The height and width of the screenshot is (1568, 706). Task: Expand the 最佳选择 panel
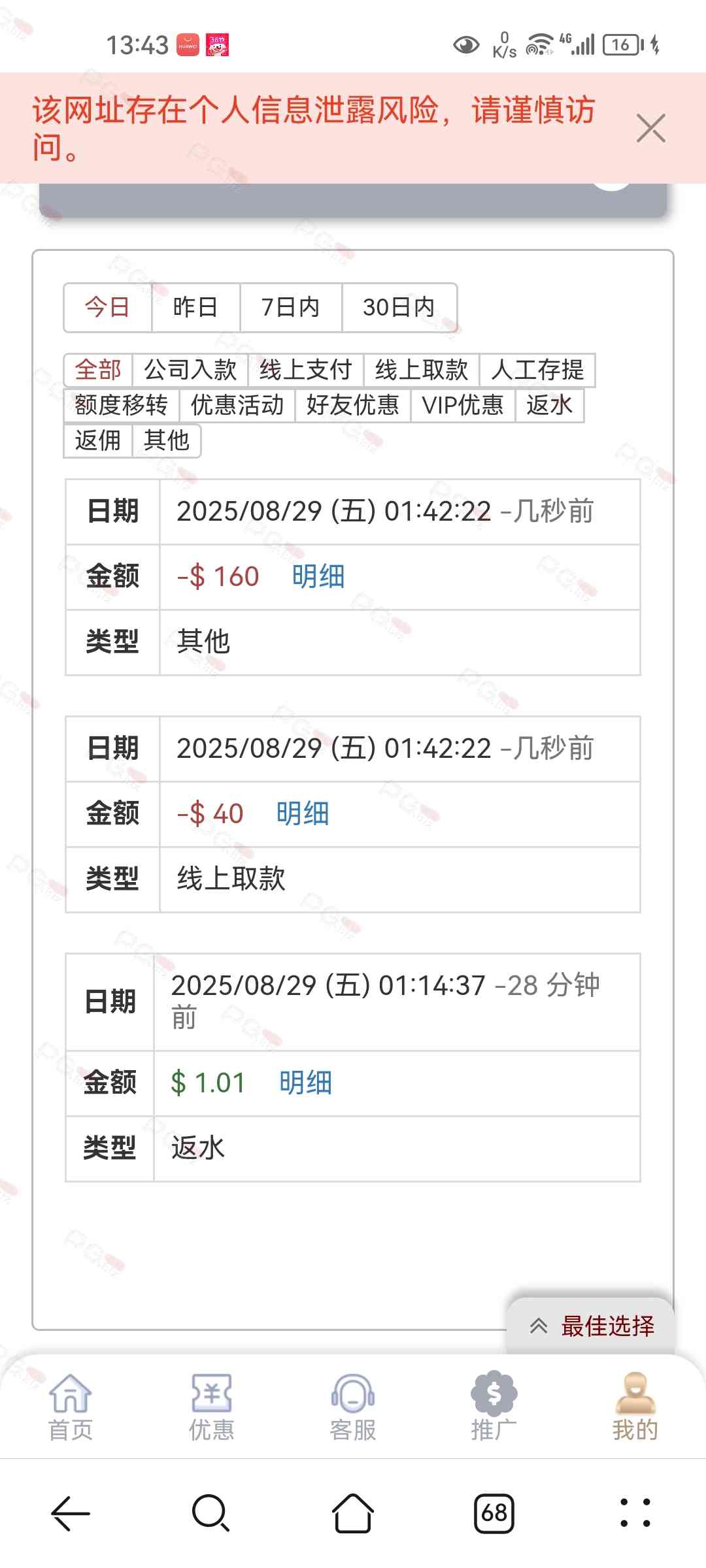coord(591,1326)
